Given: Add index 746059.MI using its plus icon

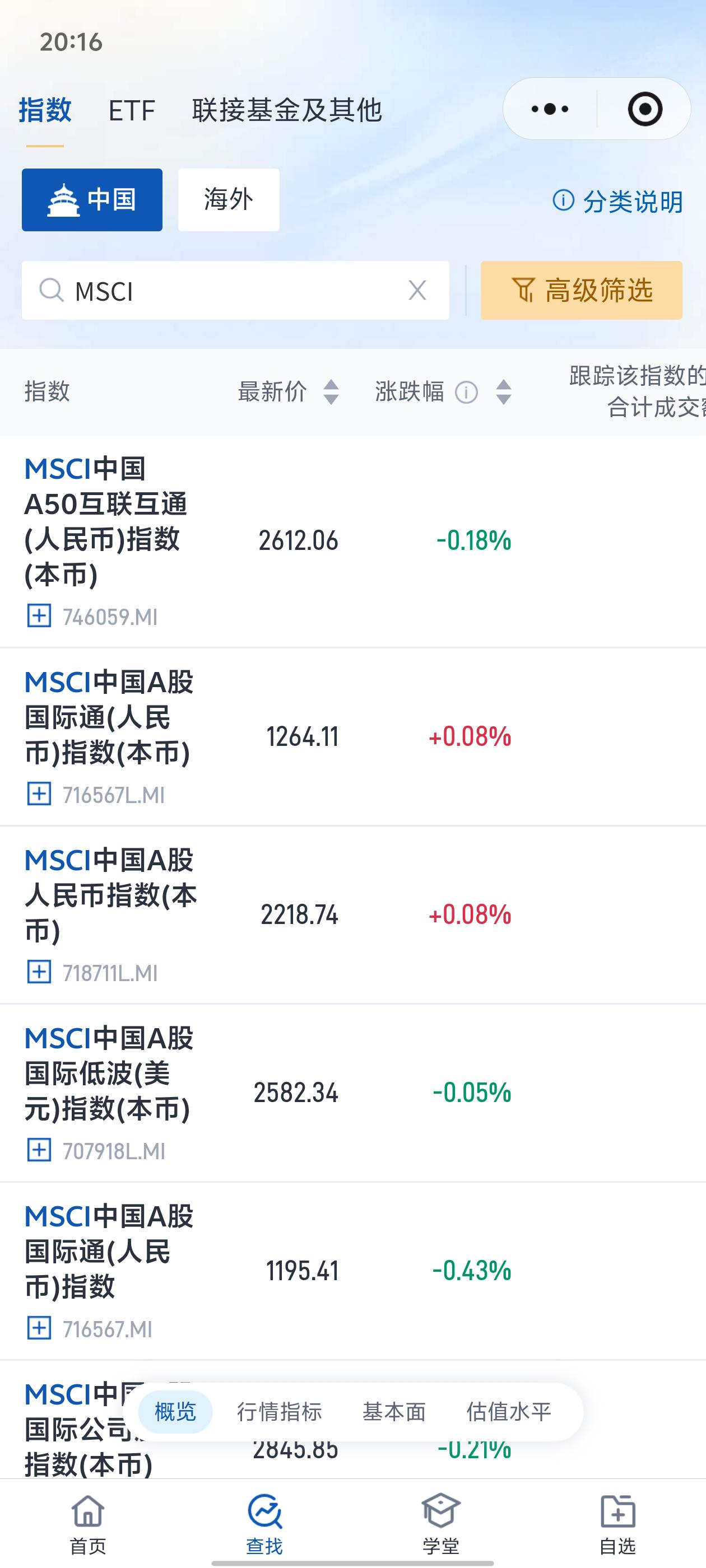Looking at the screenshot, I should click(x=39, y=616).
